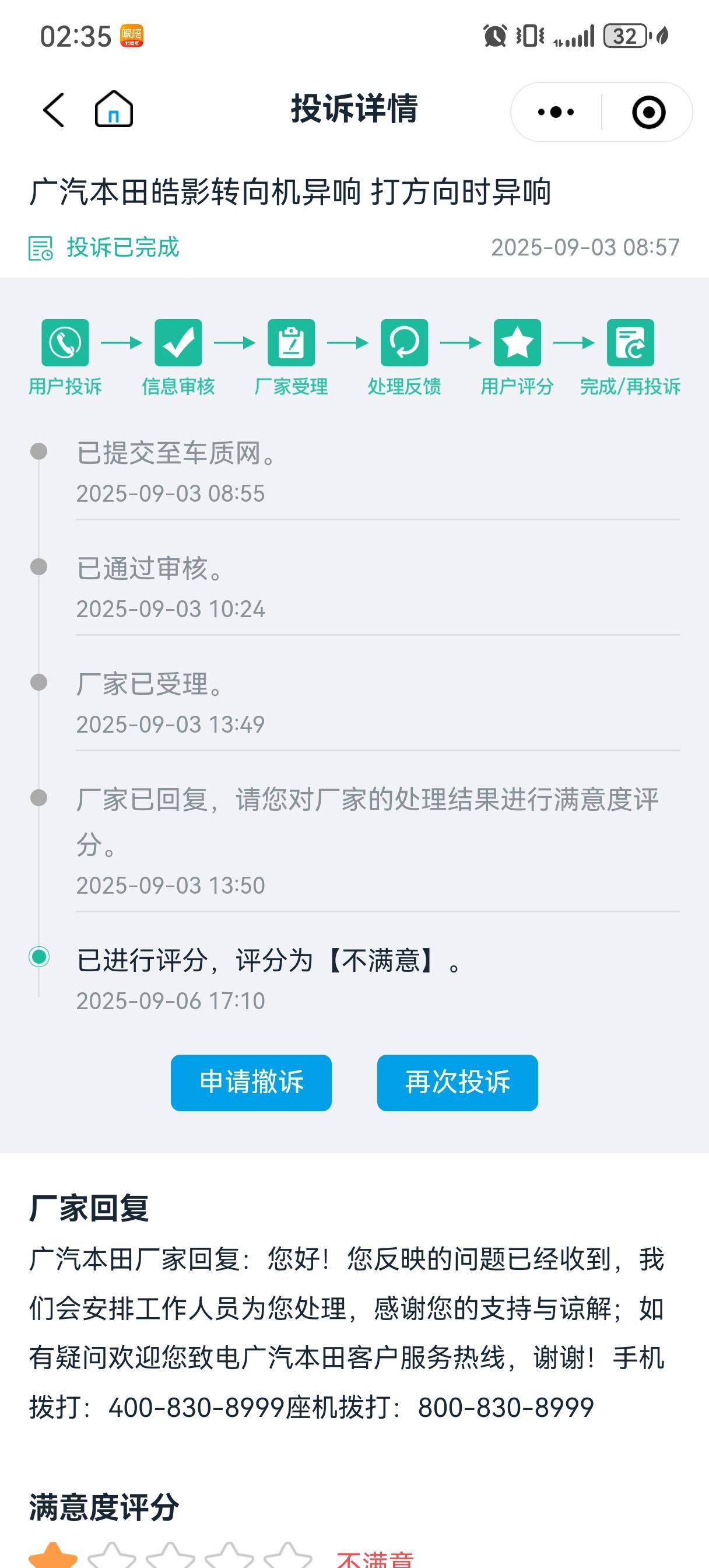Image resolution: width=709 pixels, height=1568 pixels.
Task: Go back from the complaint details page
Action: click(54, 110)
